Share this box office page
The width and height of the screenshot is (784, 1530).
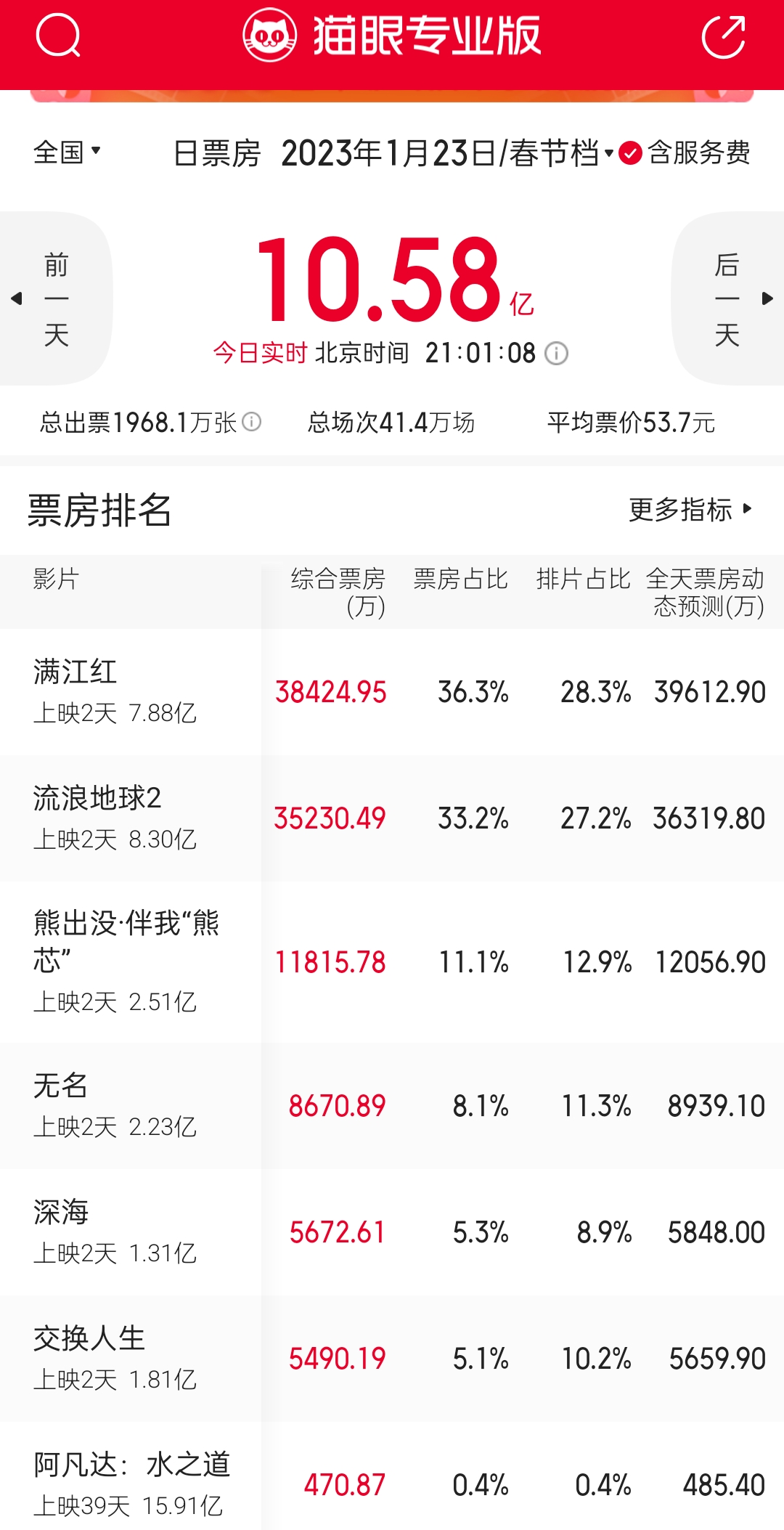click(724, 36)
